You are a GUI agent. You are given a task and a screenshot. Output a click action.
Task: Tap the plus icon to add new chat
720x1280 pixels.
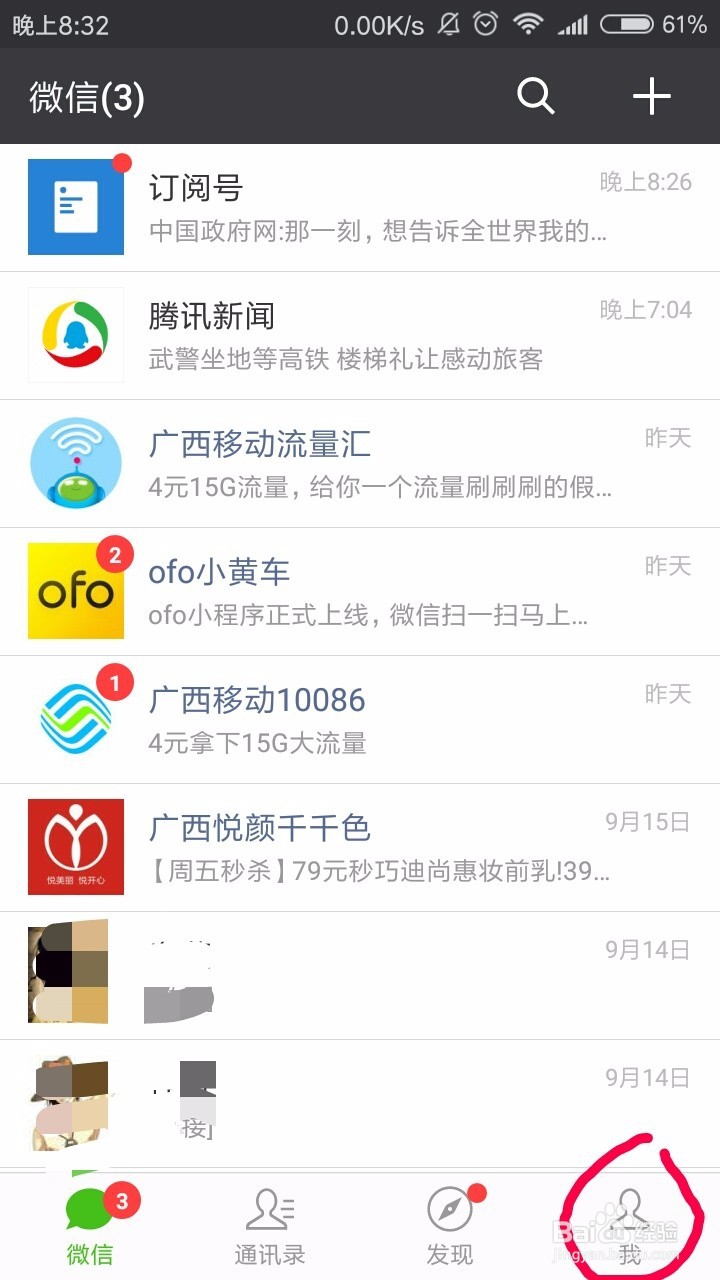652,96
